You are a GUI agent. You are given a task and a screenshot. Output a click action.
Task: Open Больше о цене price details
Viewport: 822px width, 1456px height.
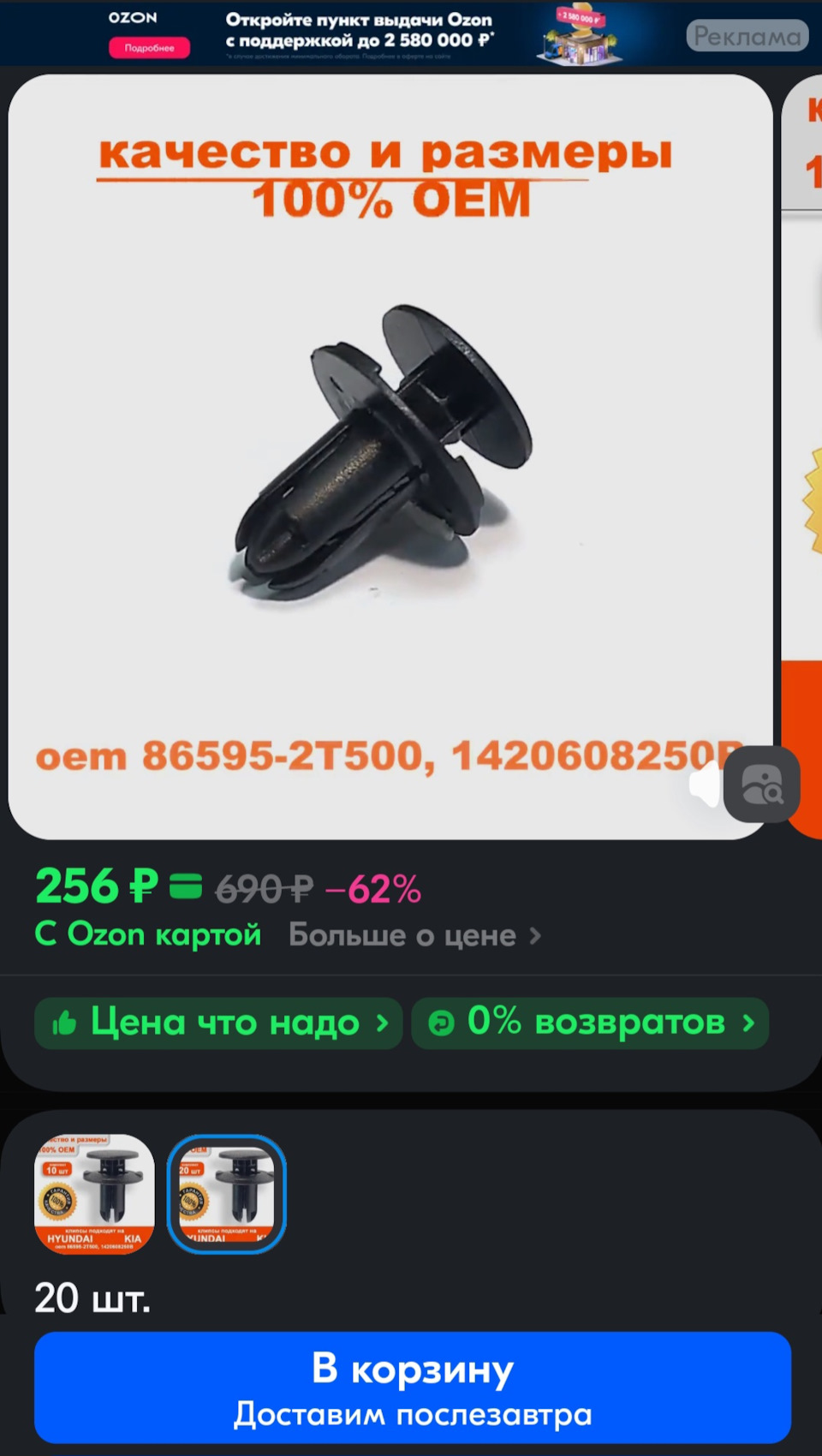(x=415, y=935)
